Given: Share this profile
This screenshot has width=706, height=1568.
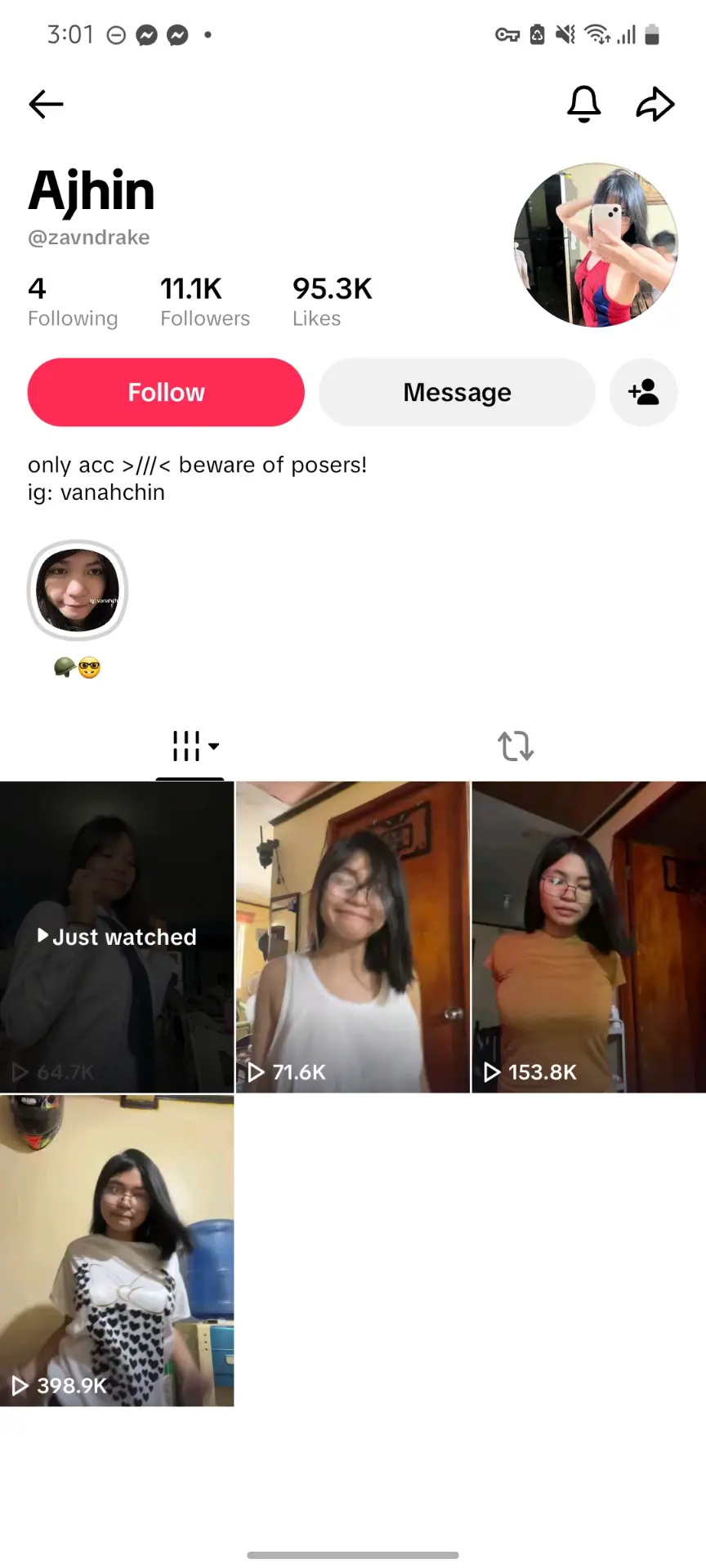Looking at the screenshot, I should click(655, 104).
